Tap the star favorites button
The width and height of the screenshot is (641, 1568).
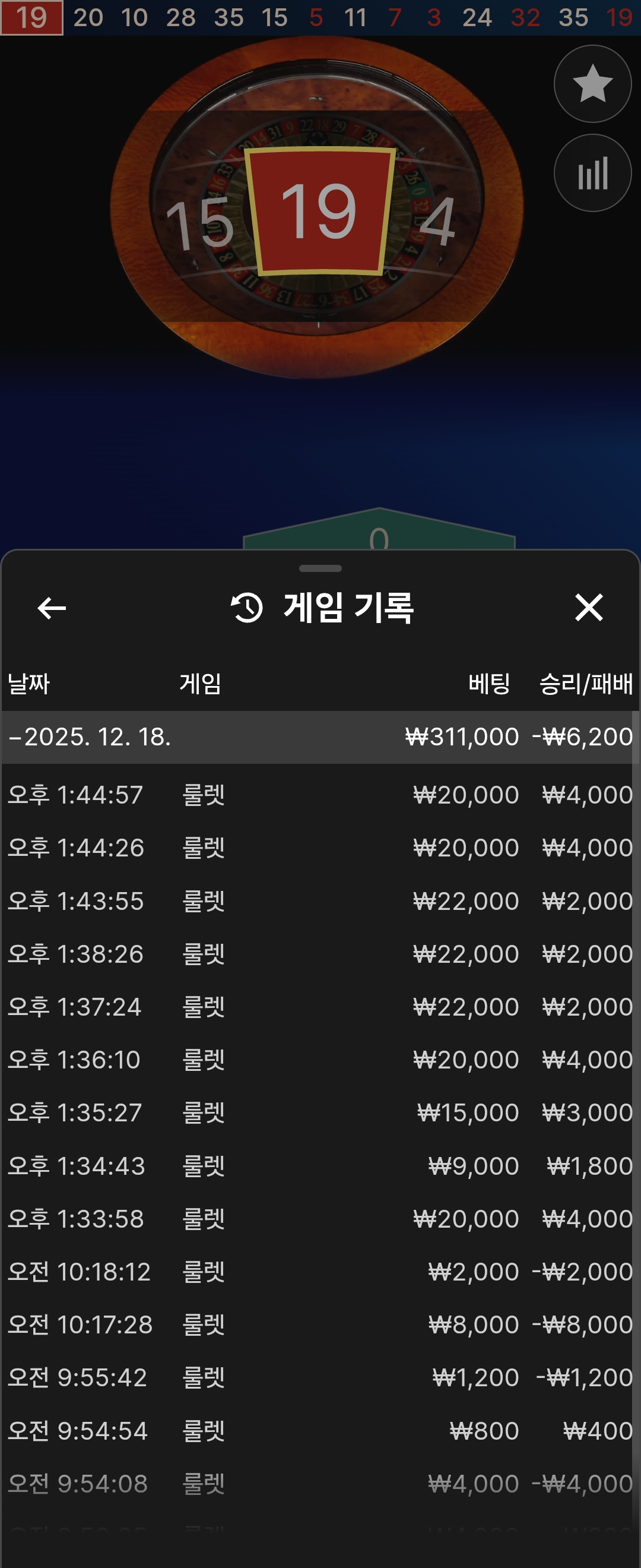point(592,83)
